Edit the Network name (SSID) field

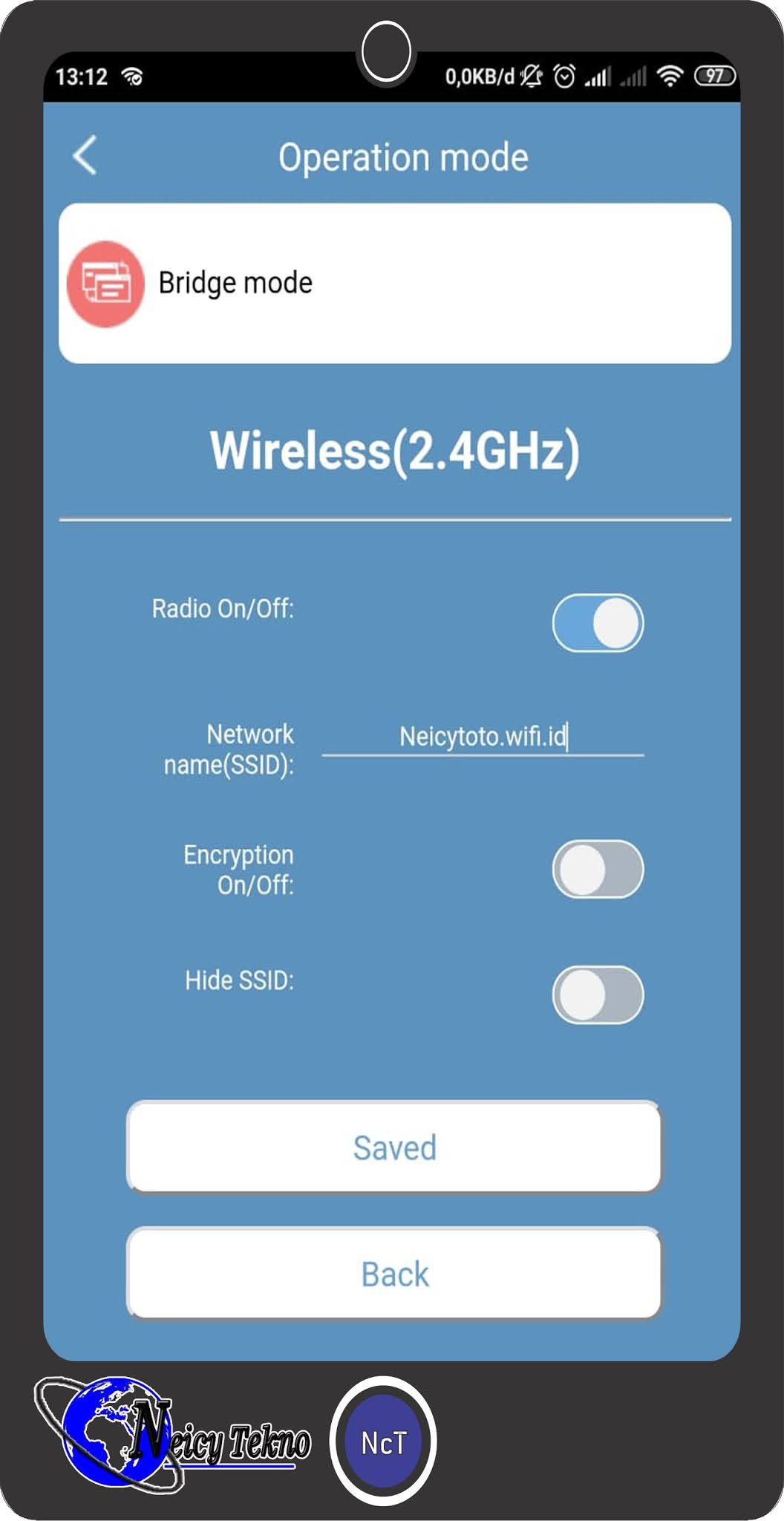(483, 737)
